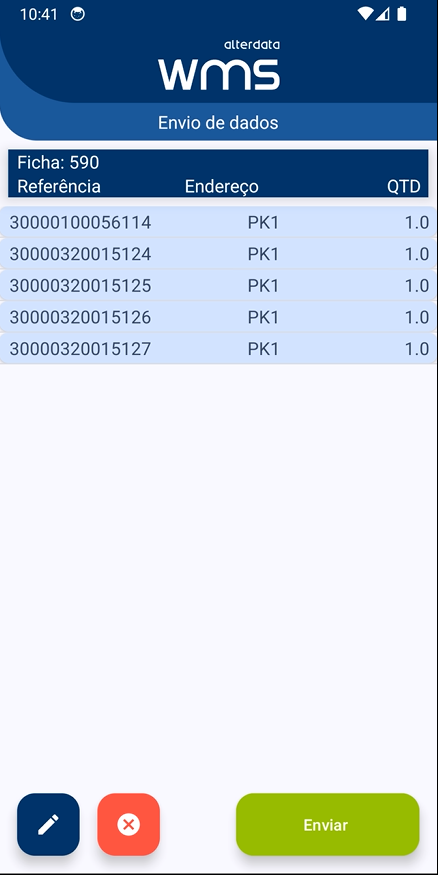Tap the row for 30000320015126
The height and width of the screenshot is (875, 438).
pos(219,317)
